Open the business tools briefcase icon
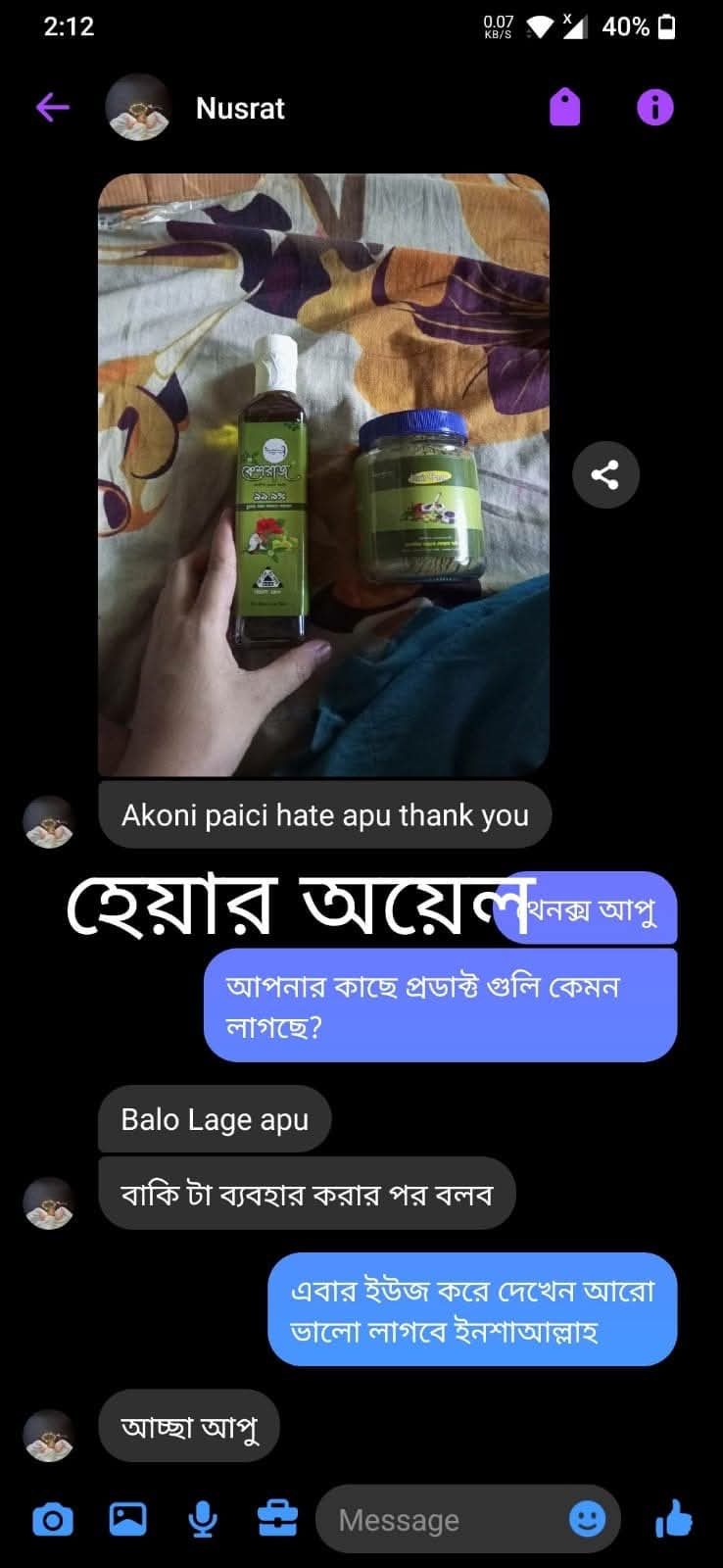This screenshot has width=723, height=1568. pyautogui.click(x=277, y=1520)
